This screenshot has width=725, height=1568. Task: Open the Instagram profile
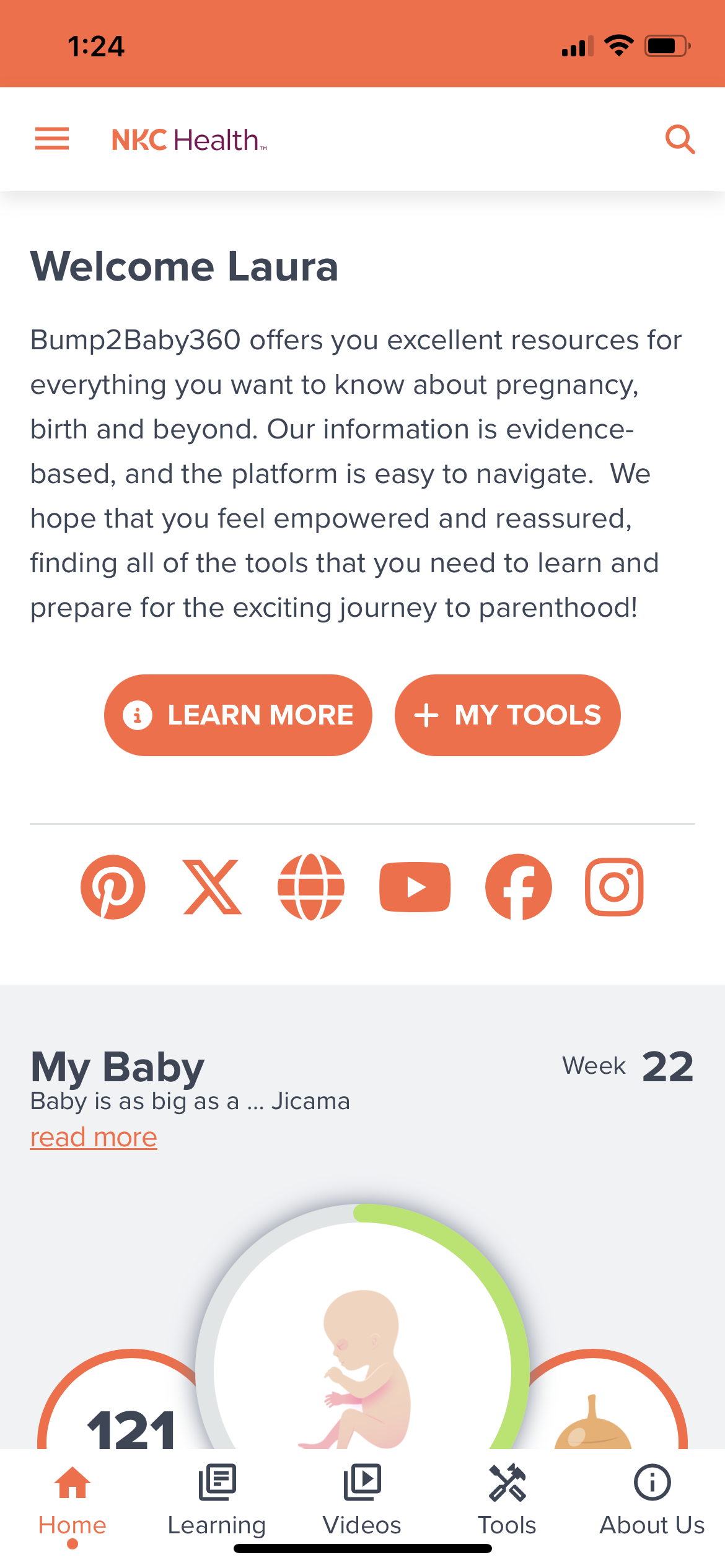click(614, 887)
